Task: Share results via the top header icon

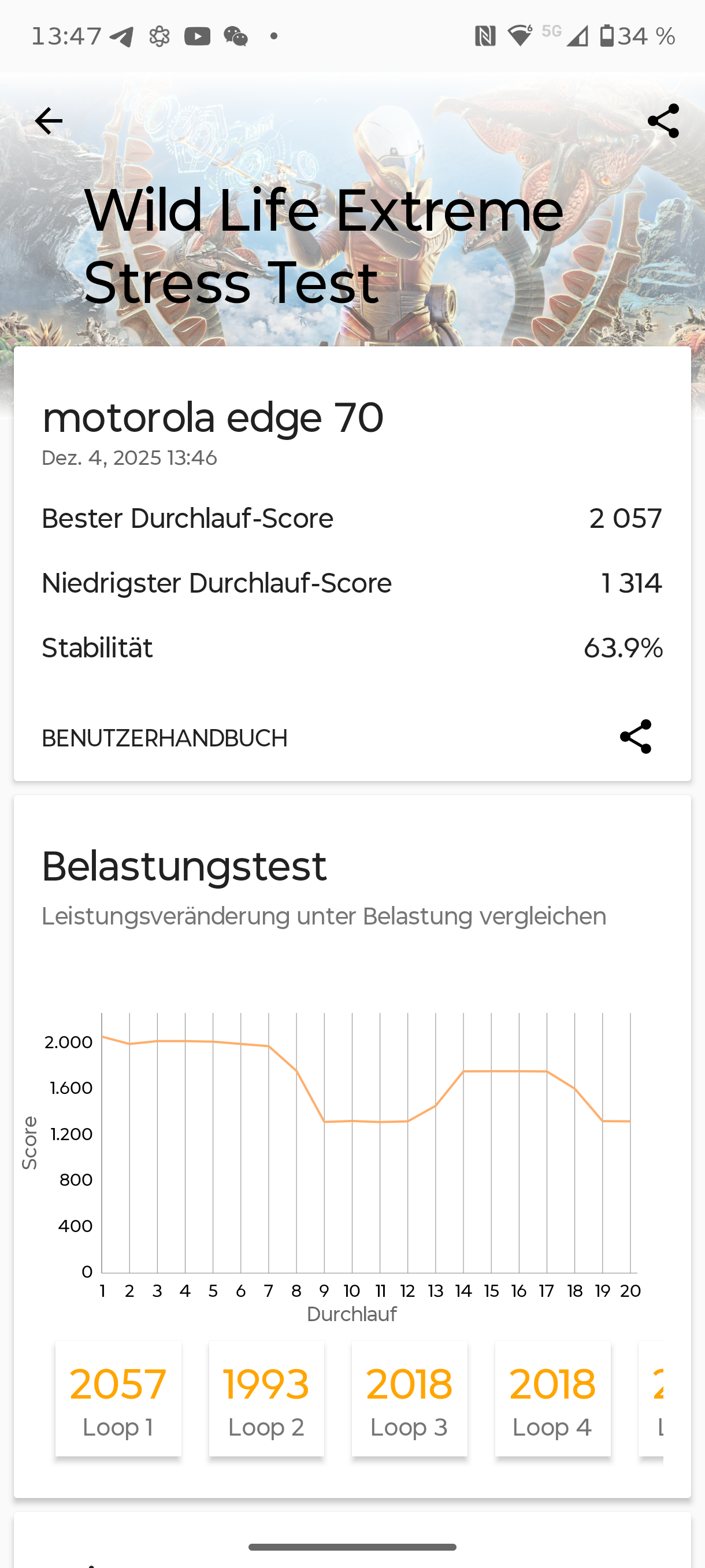Action: pyautogui.click(x=663, y=121)
